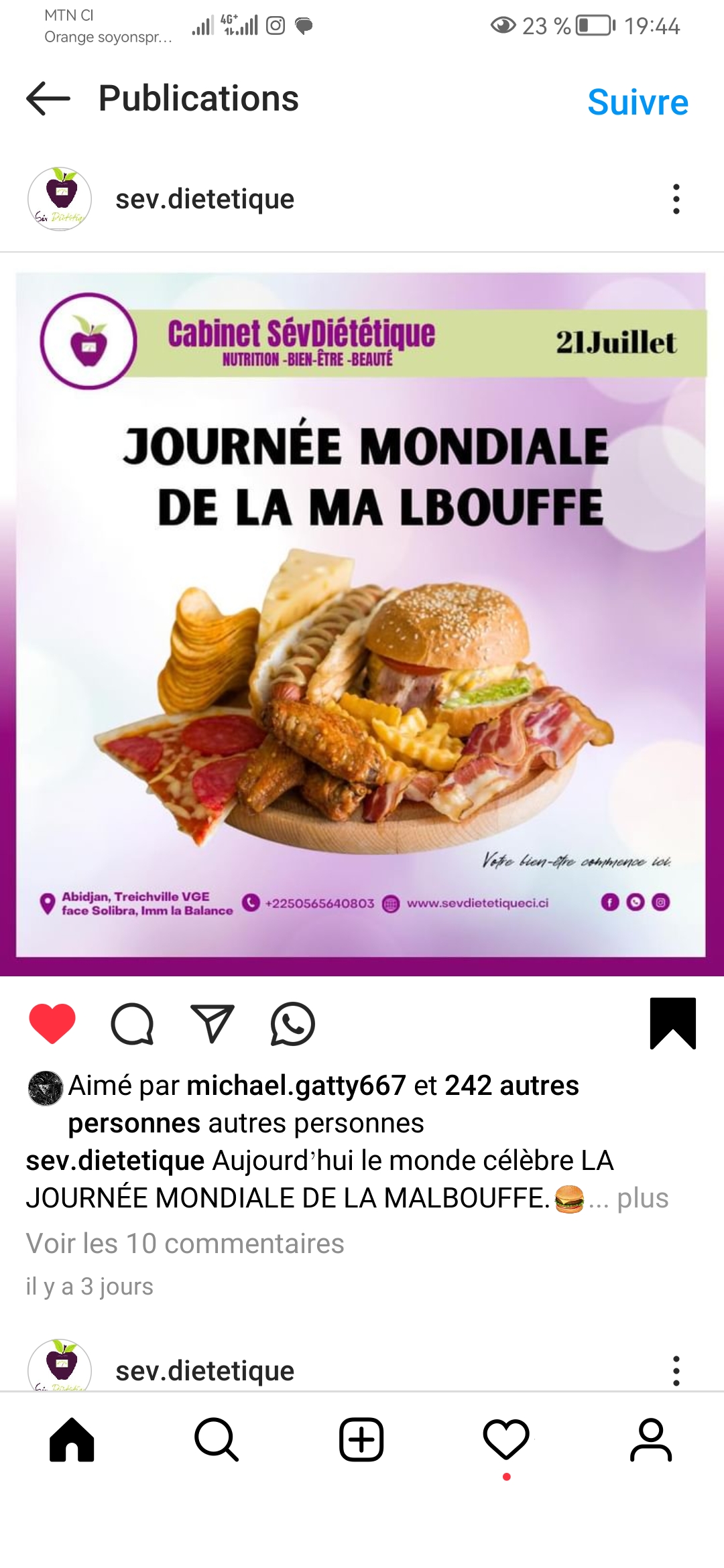The image size is (724, 1568).
Task: Open the Search tab
Action: pos(217,1439)
